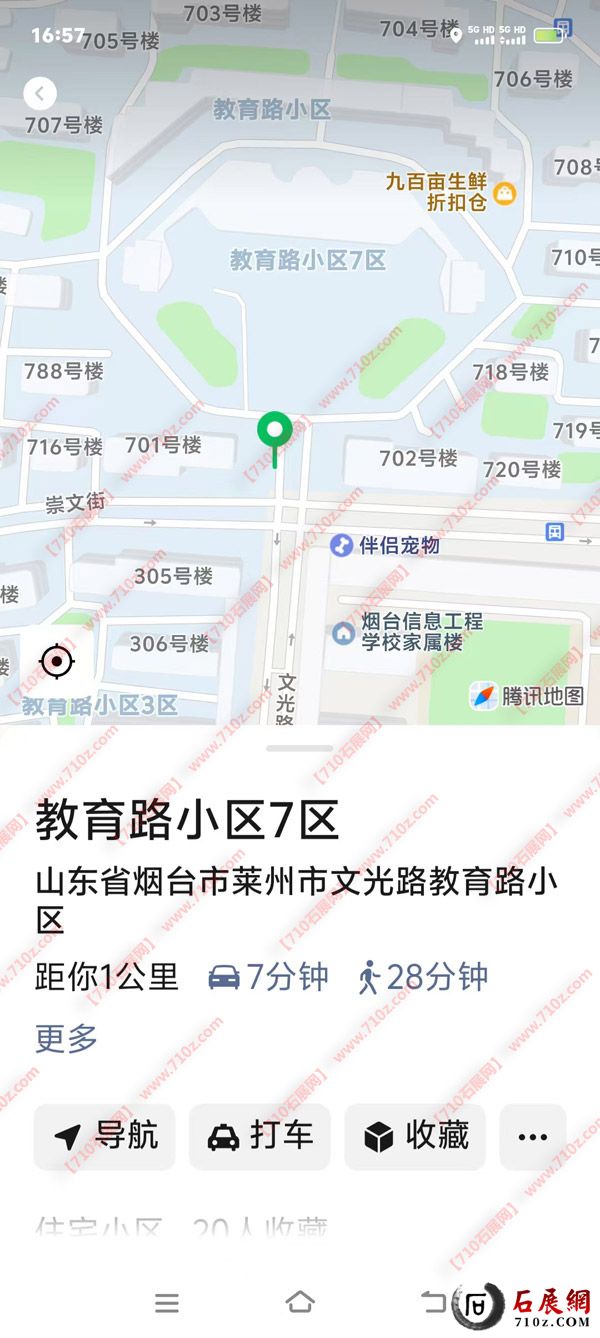The image size is (600, 1338).
Task: Hail a ride with the 打车 button
Action: [x=260, y=1136]
